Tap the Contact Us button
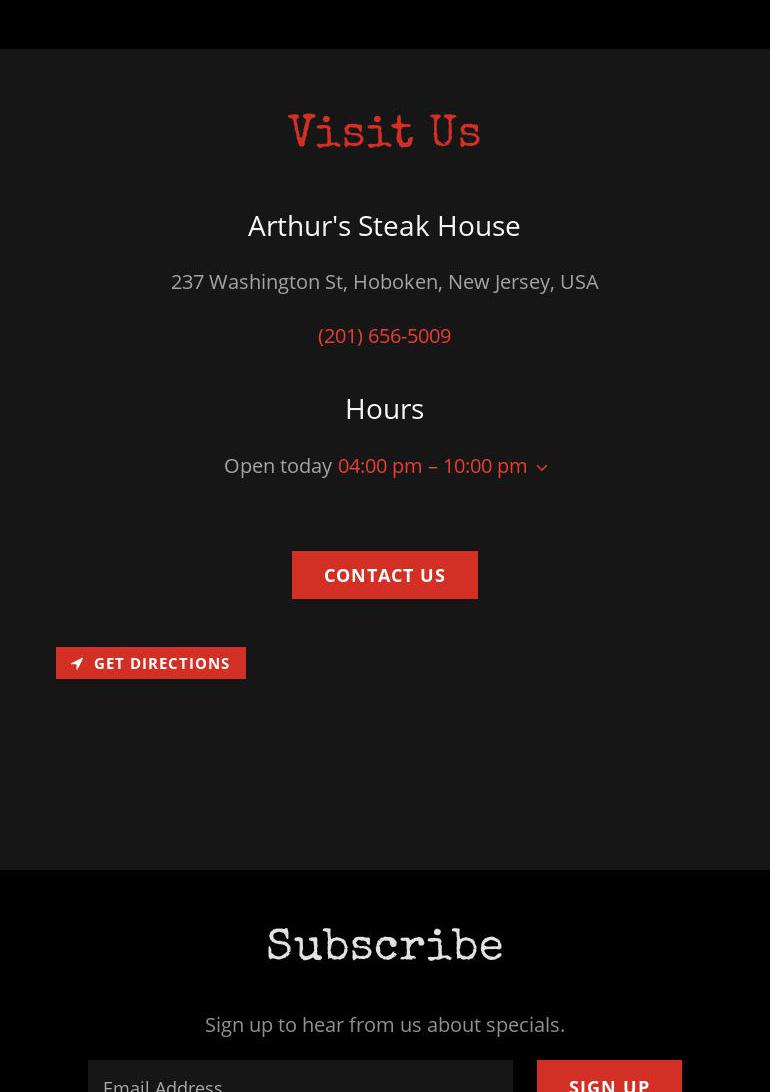 (x=384, y=575)
